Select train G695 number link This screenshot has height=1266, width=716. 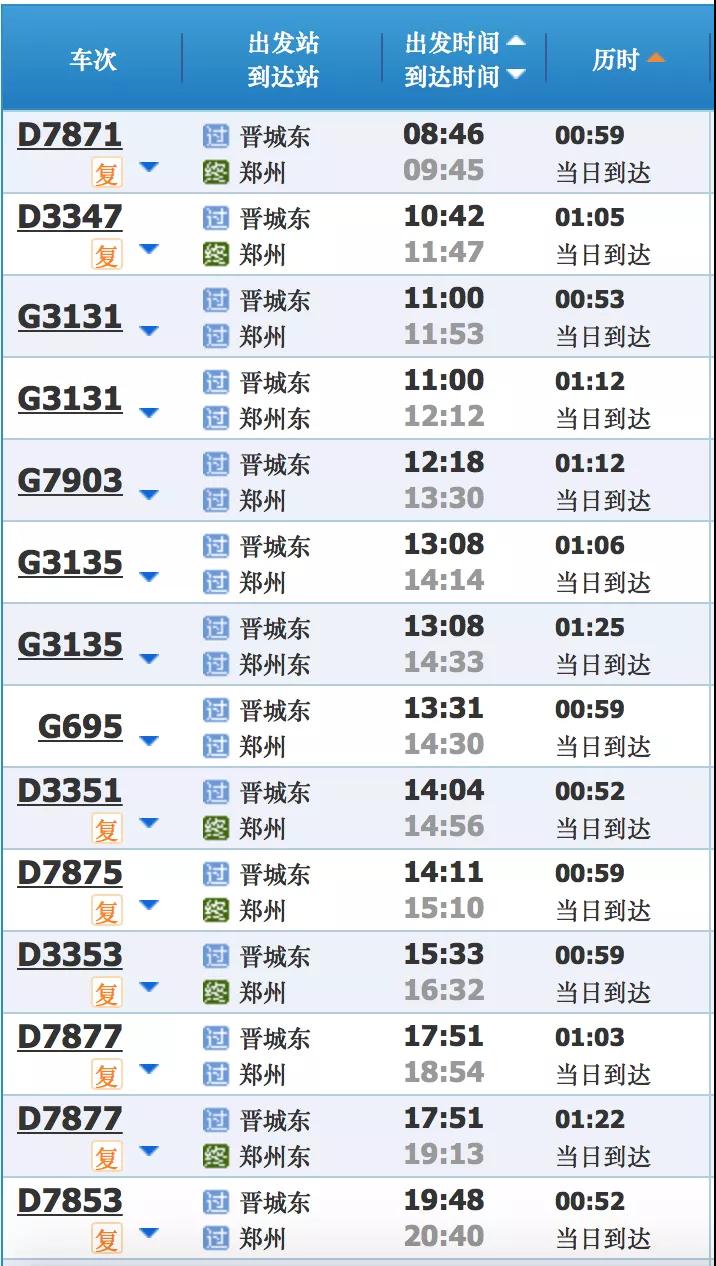tap(80, 727)
